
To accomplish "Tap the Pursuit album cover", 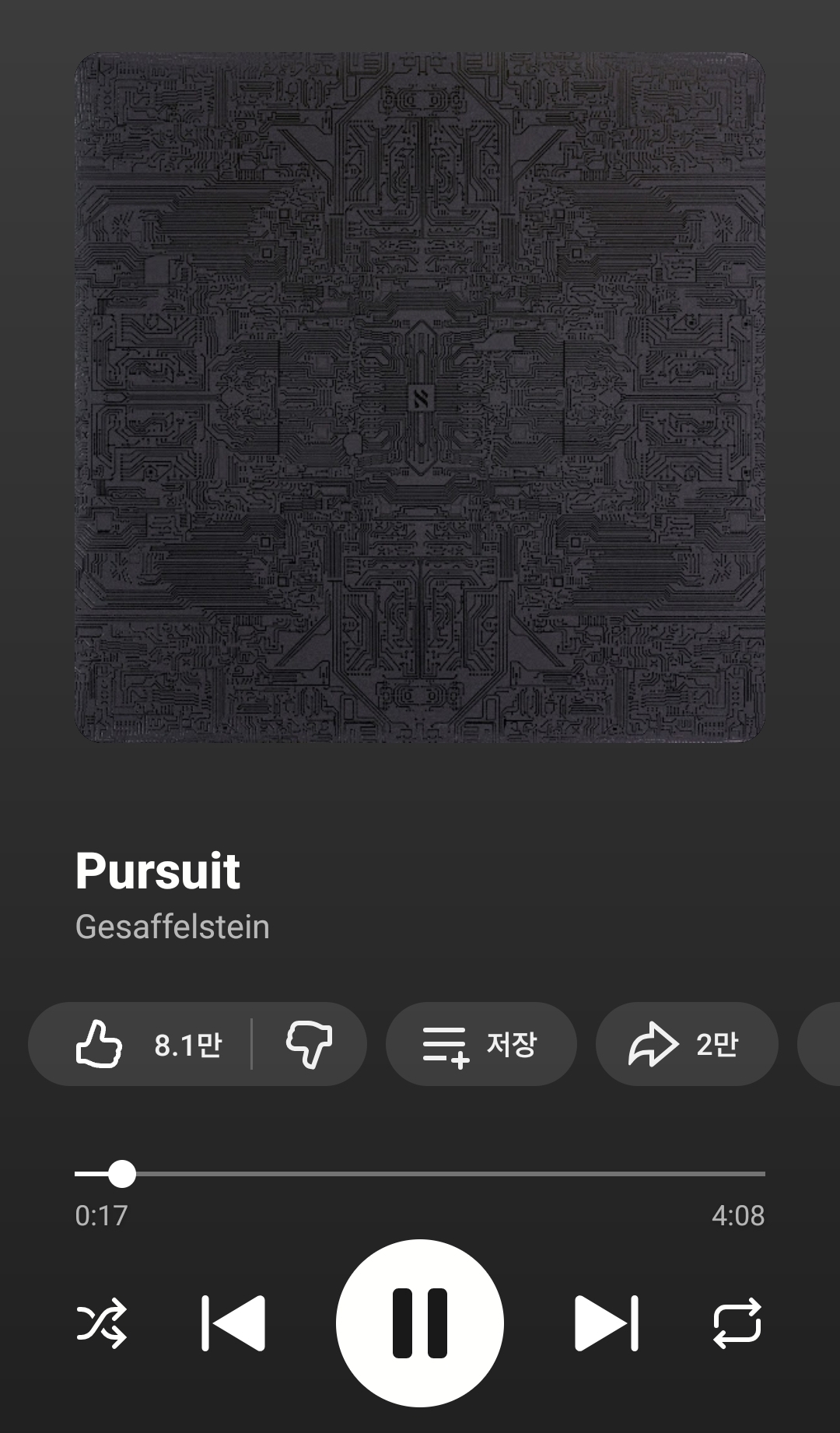I will coord(420,397).
